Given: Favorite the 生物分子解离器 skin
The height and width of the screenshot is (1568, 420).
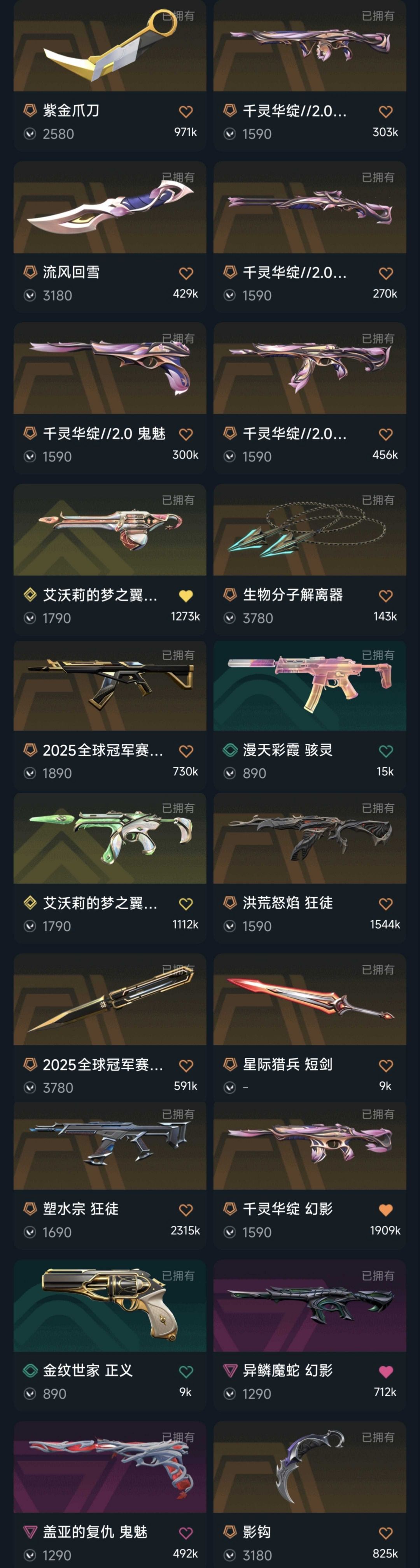Looking at the screenshot, I should pos(385,596).
